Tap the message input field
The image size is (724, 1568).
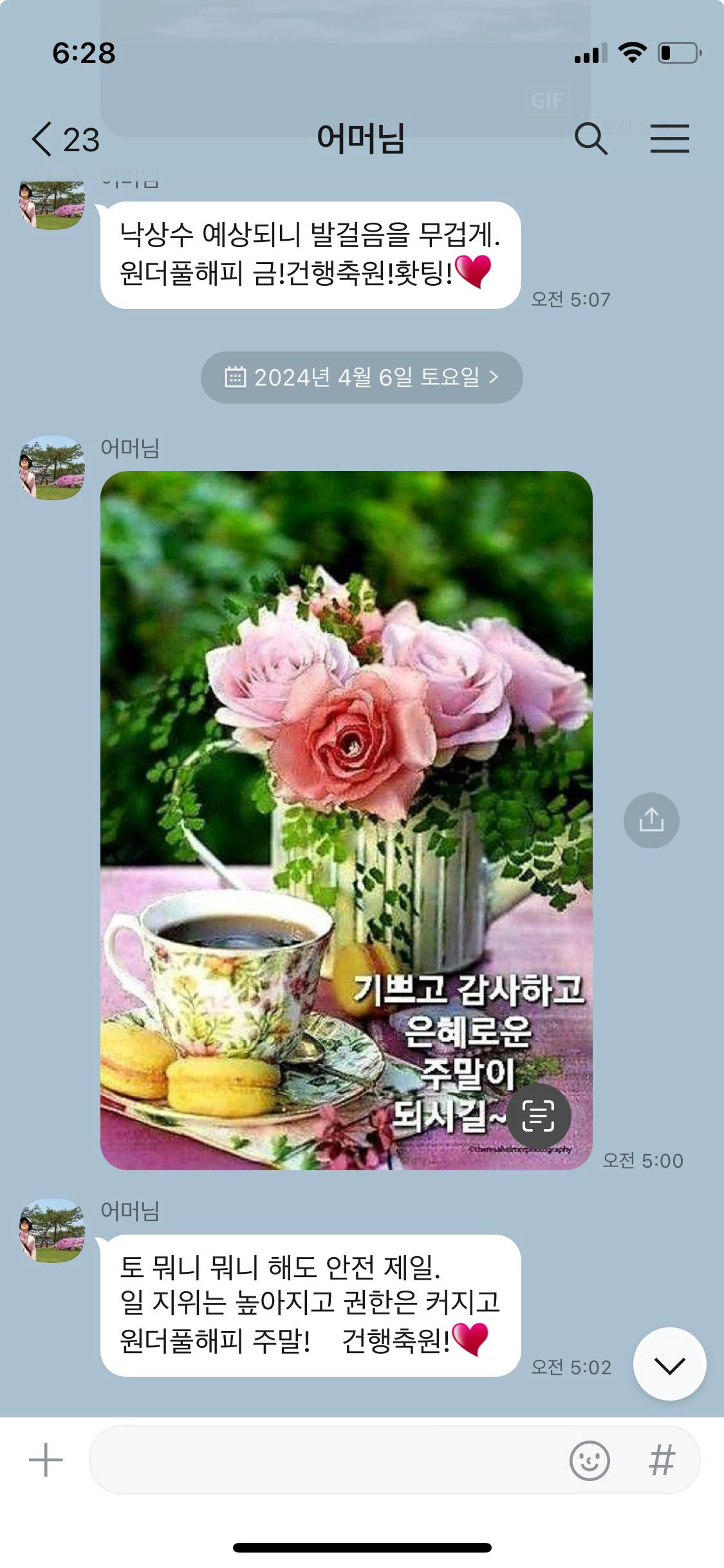[x=322, y=1460]
